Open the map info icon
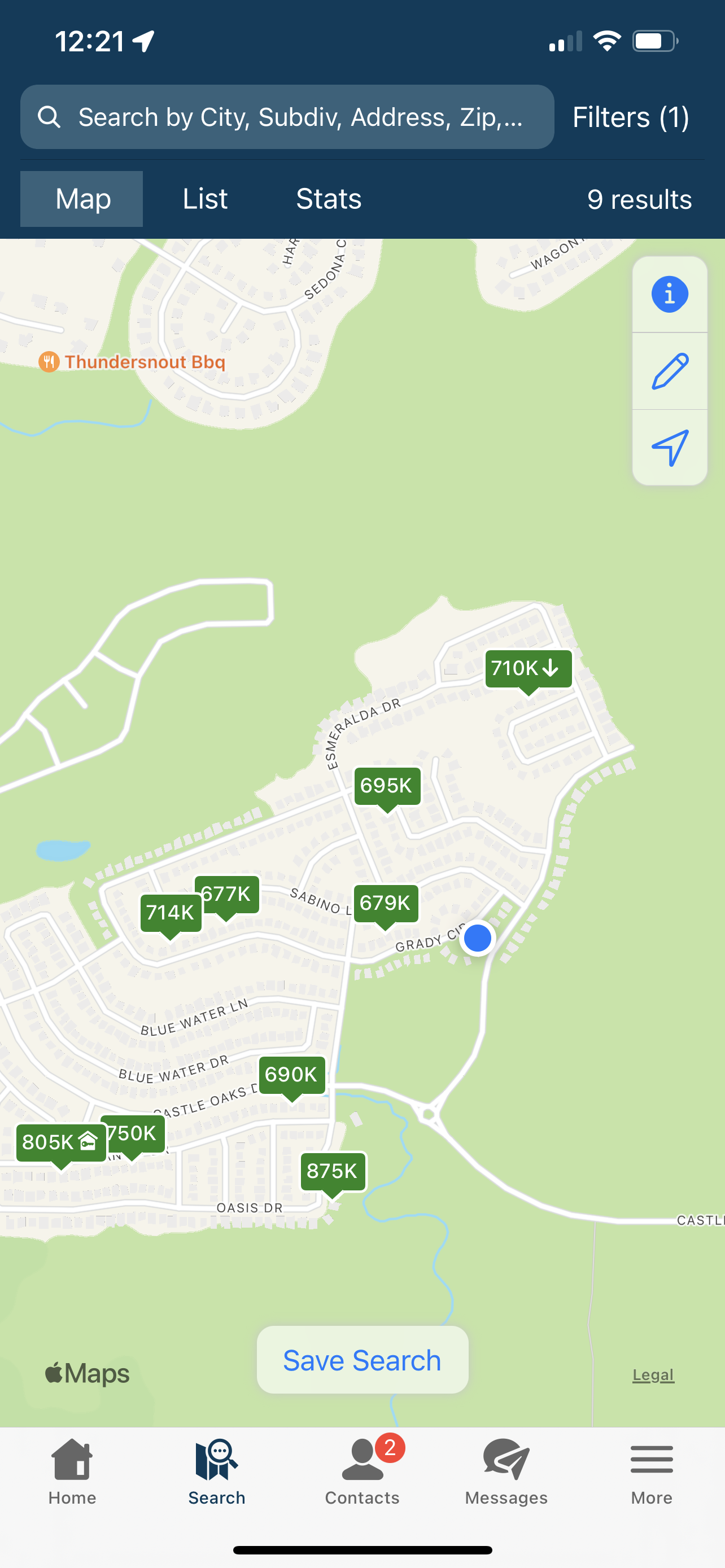 (670, 295)
